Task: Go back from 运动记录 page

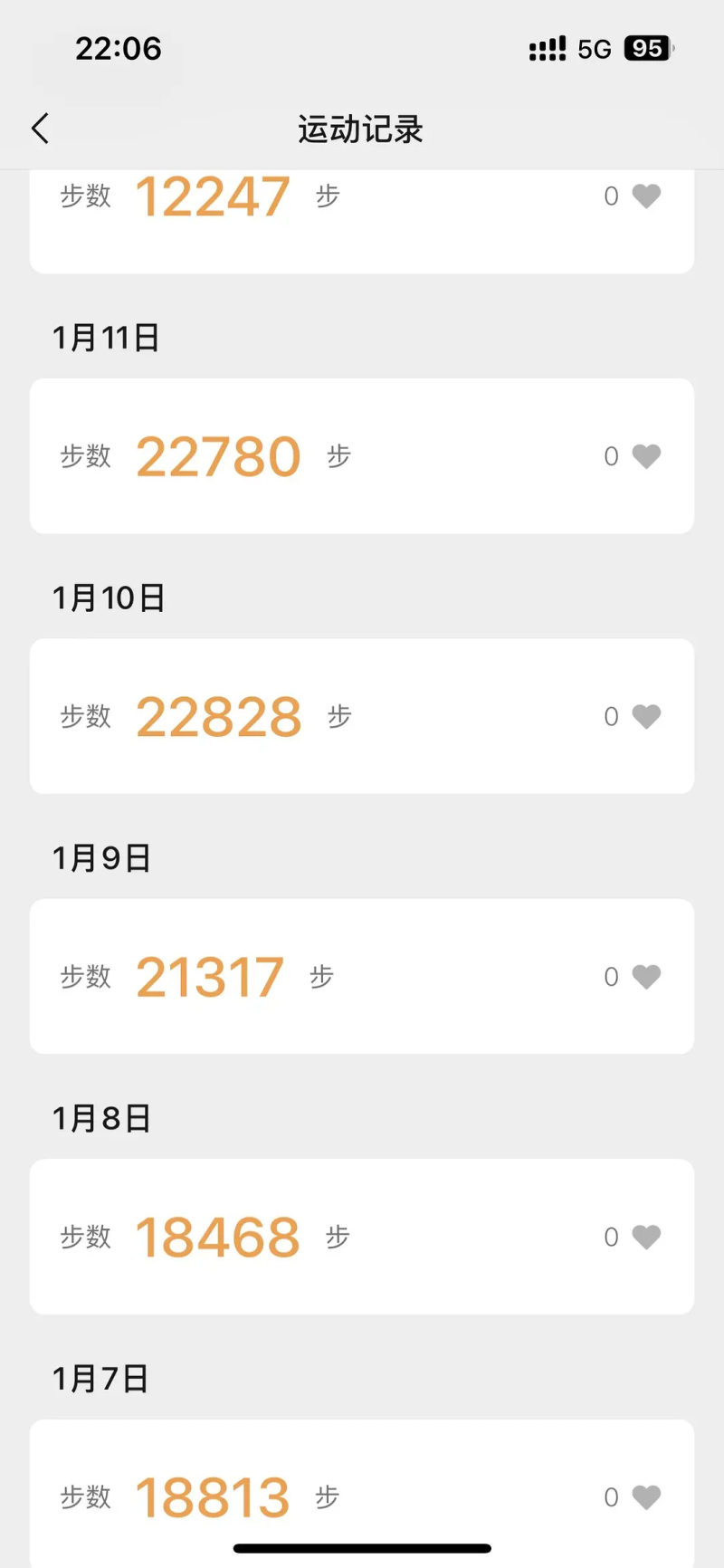Action: (x=41, y=129)
